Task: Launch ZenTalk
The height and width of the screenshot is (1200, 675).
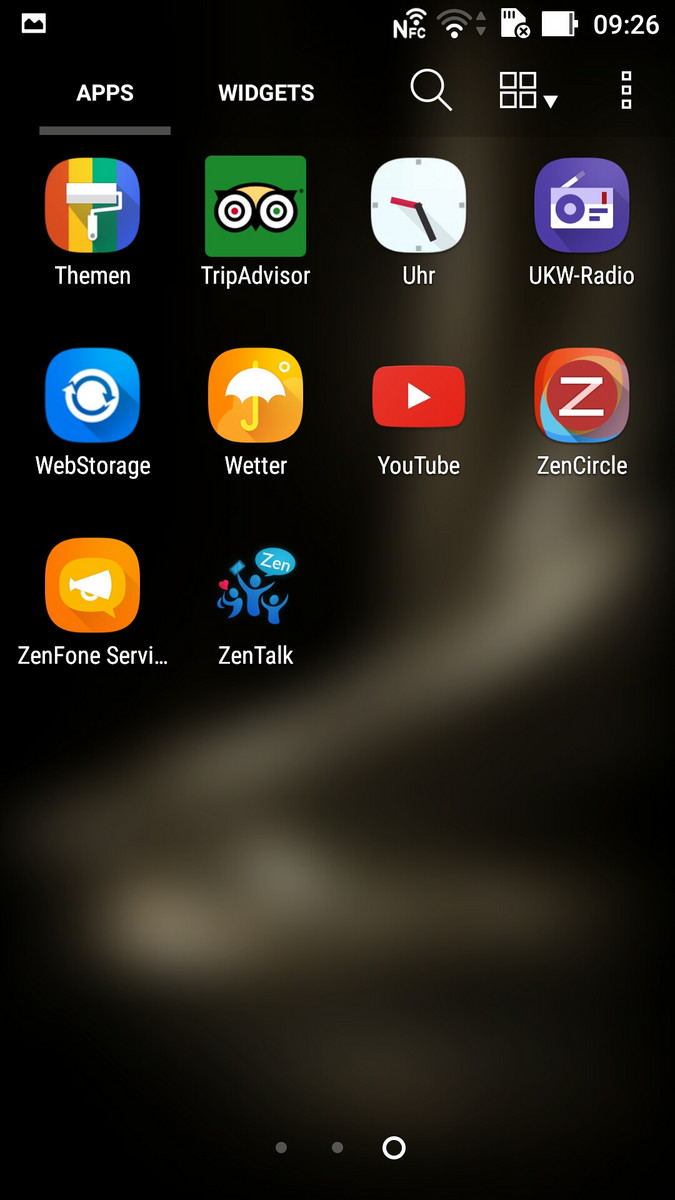Action: 255,586
